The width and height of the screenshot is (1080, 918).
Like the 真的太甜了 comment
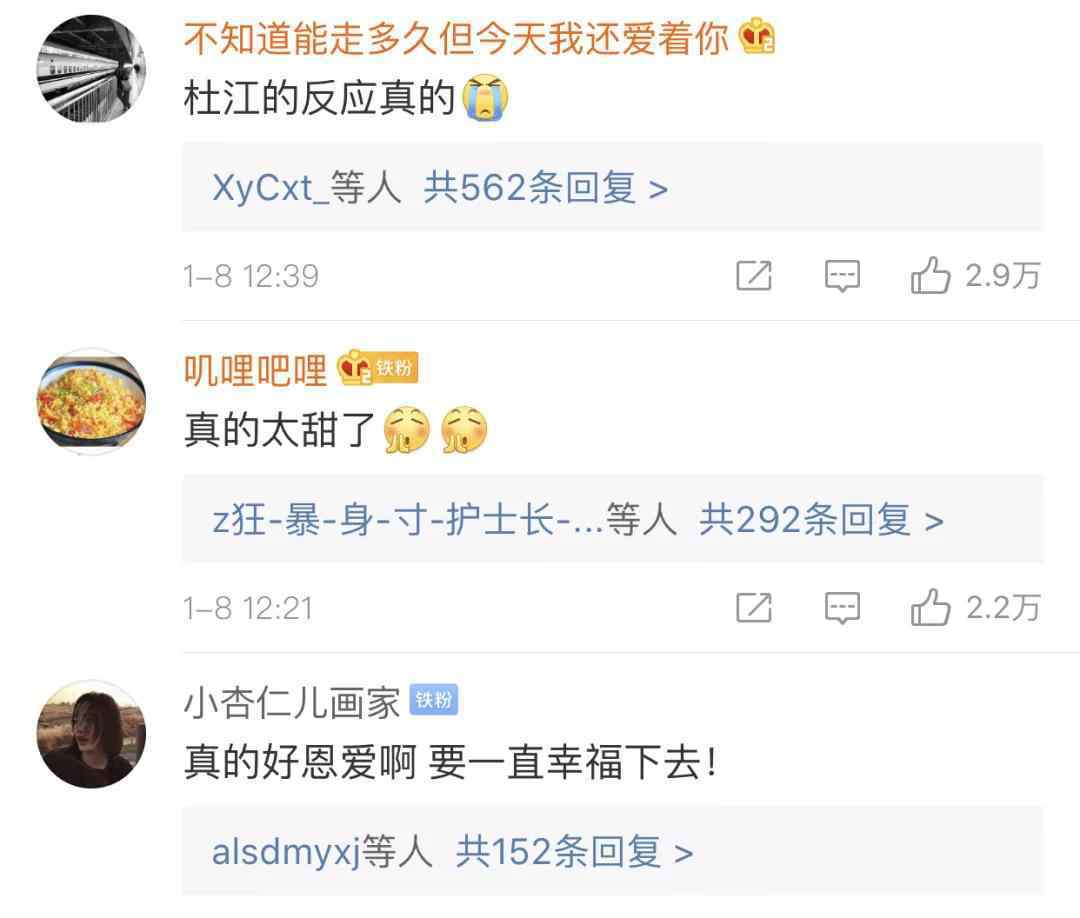(x=930, y=607)
